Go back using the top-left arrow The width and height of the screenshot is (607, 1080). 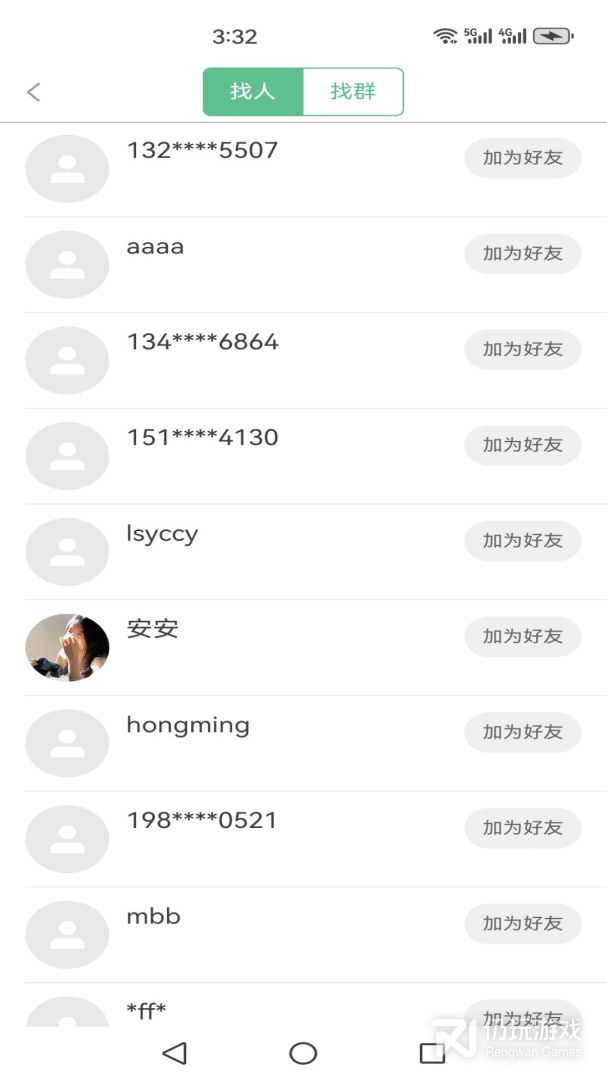[x=34, y=92]
